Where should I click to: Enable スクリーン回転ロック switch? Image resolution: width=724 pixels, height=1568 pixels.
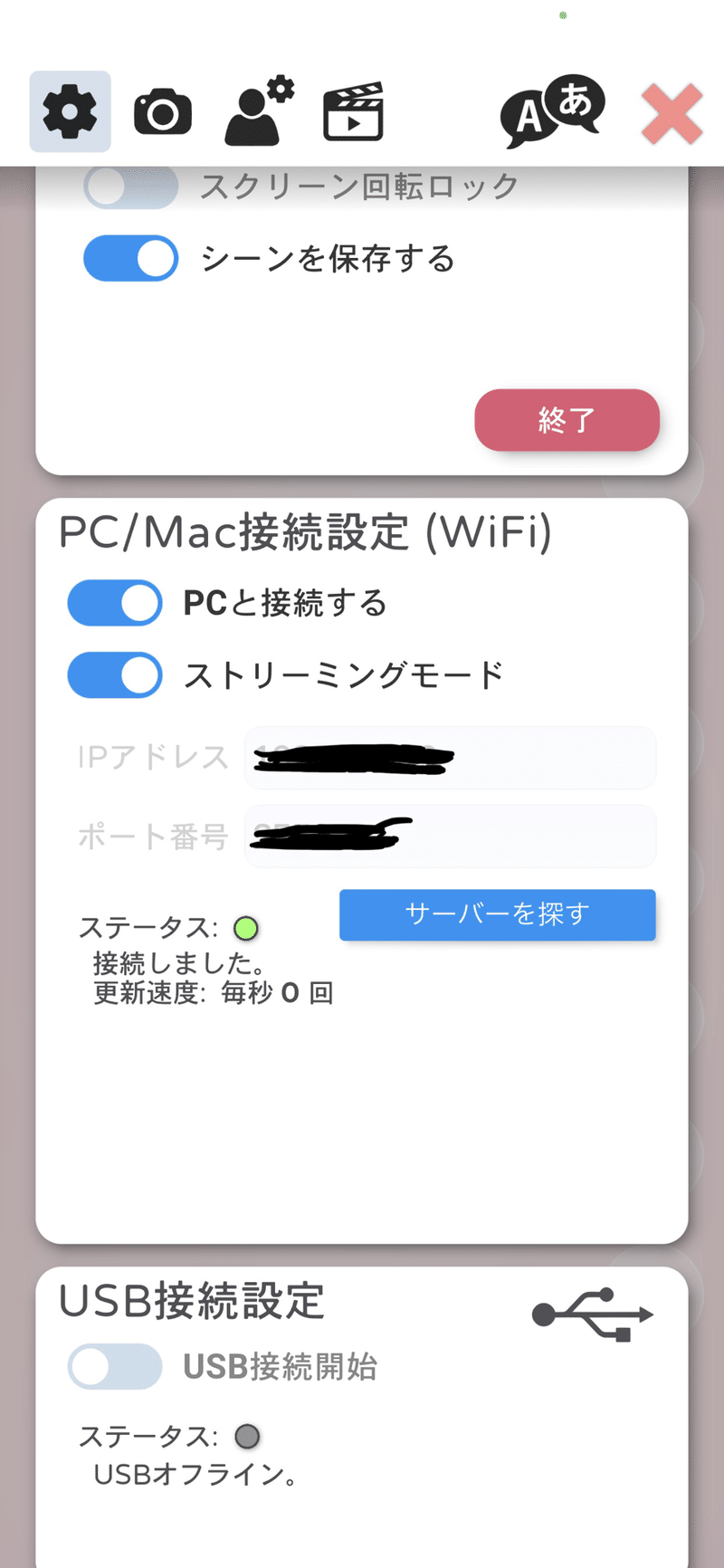click(130, 186)
